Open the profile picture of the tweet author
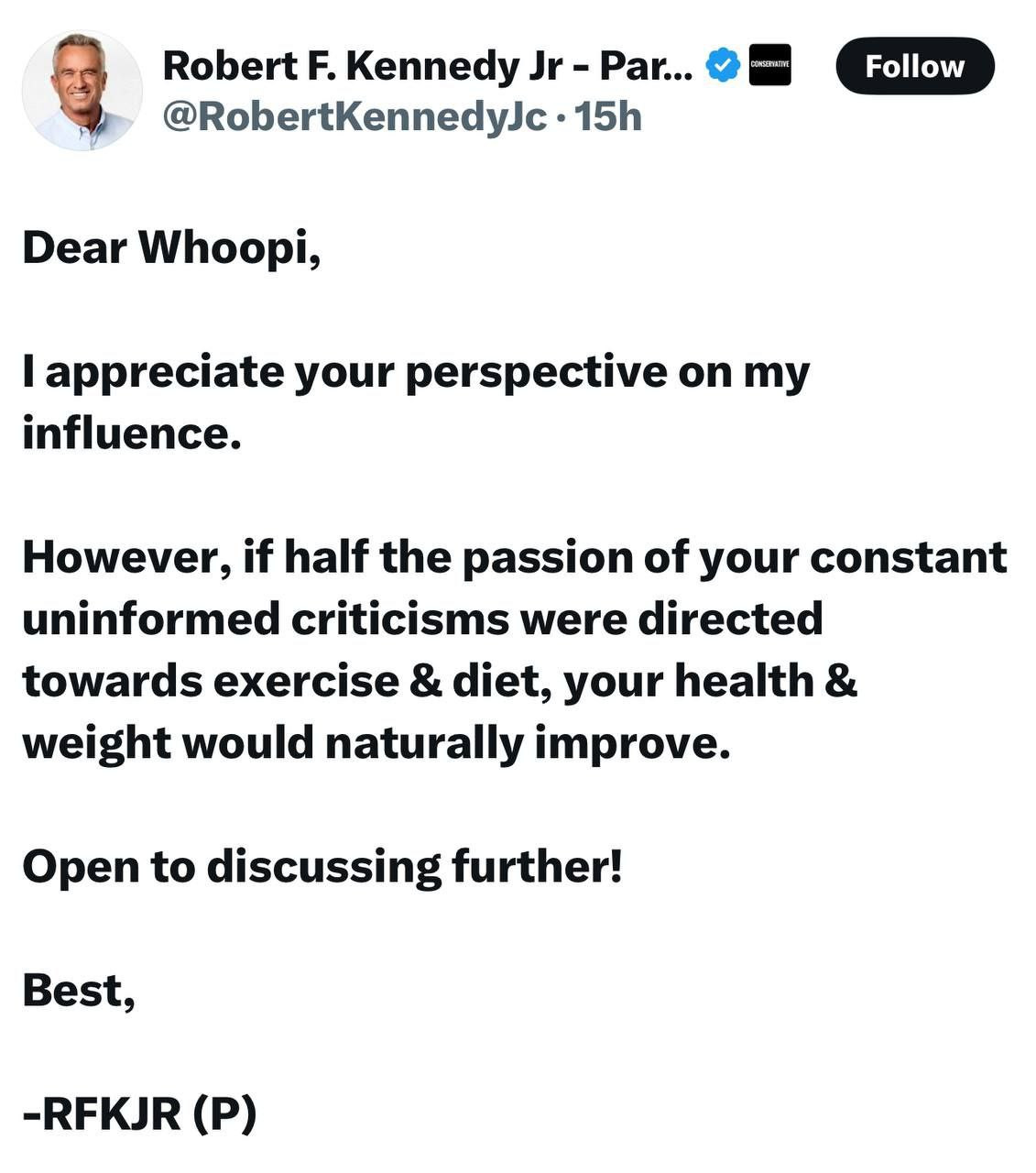Screen dimensions: 1036x1173 pos(82,91)
